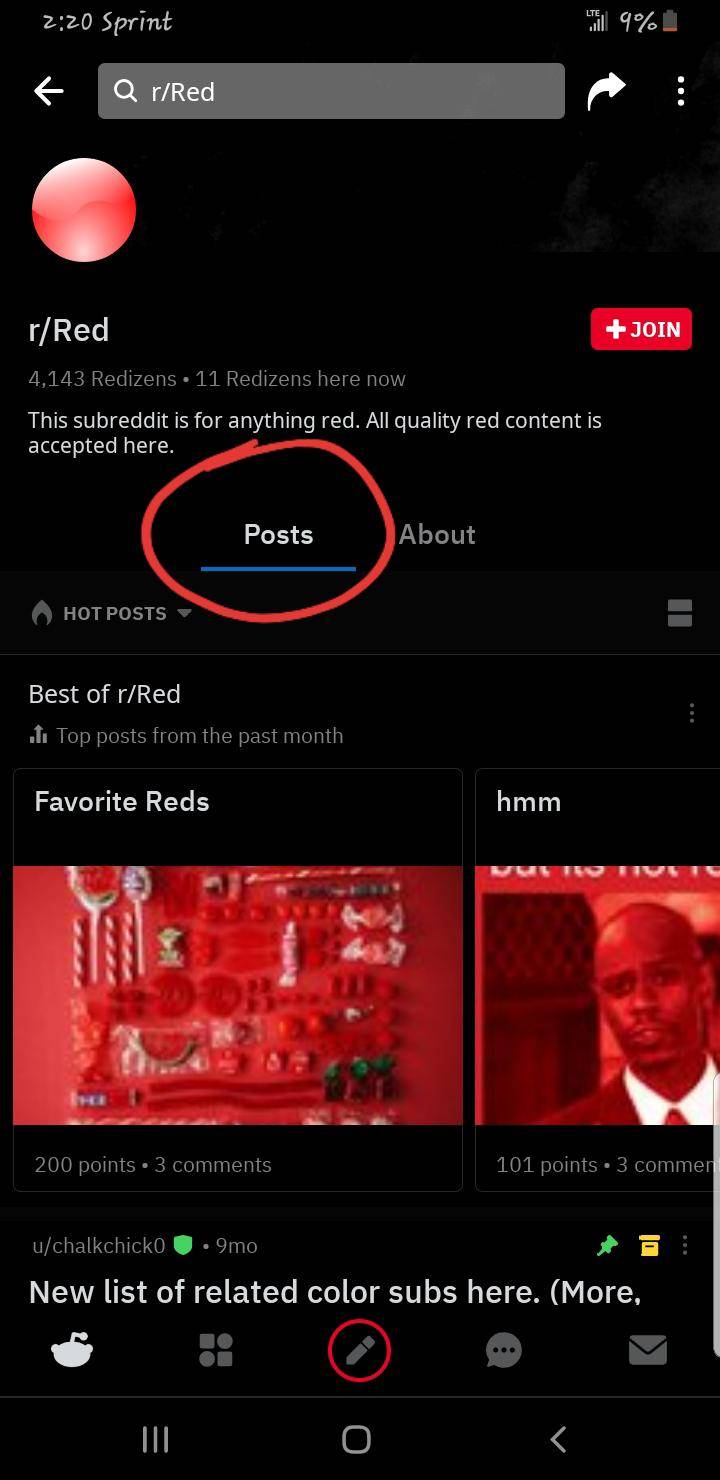720x1480 pixels.
Task: Tap the system recent apps button
Action: (155, 1439)
